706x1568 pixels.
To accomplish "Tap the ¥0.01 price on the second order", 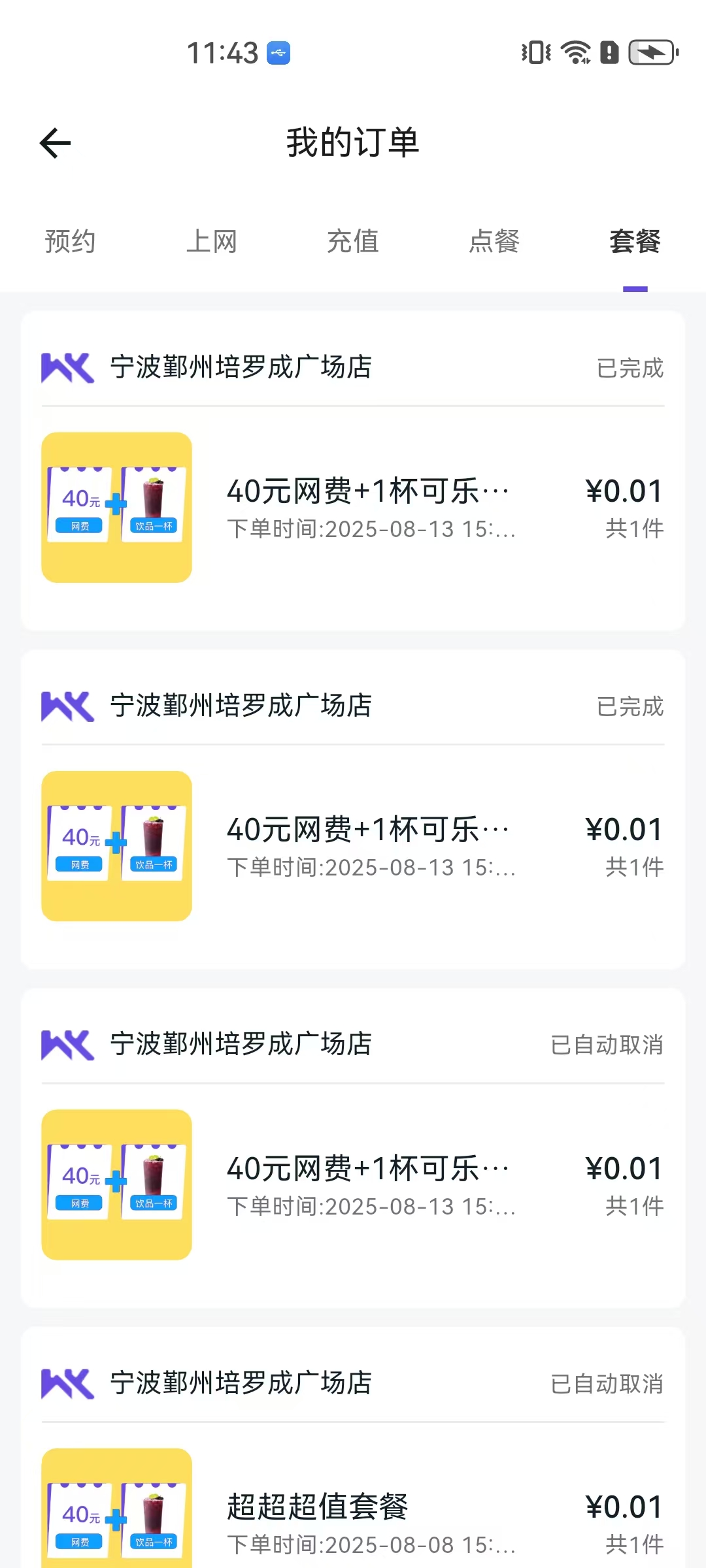I will click(623, 828).
